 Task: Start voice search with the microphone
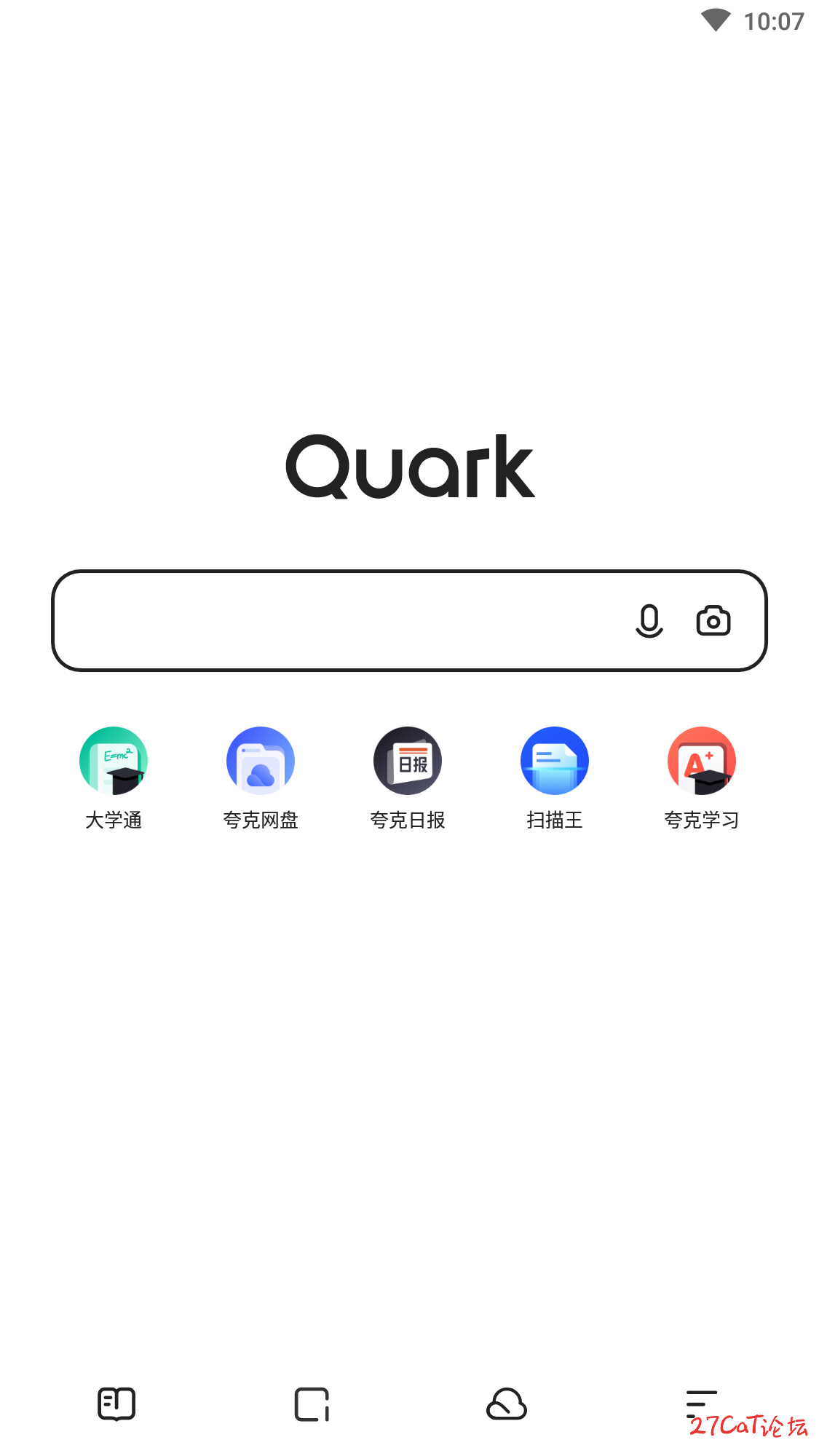649,621
